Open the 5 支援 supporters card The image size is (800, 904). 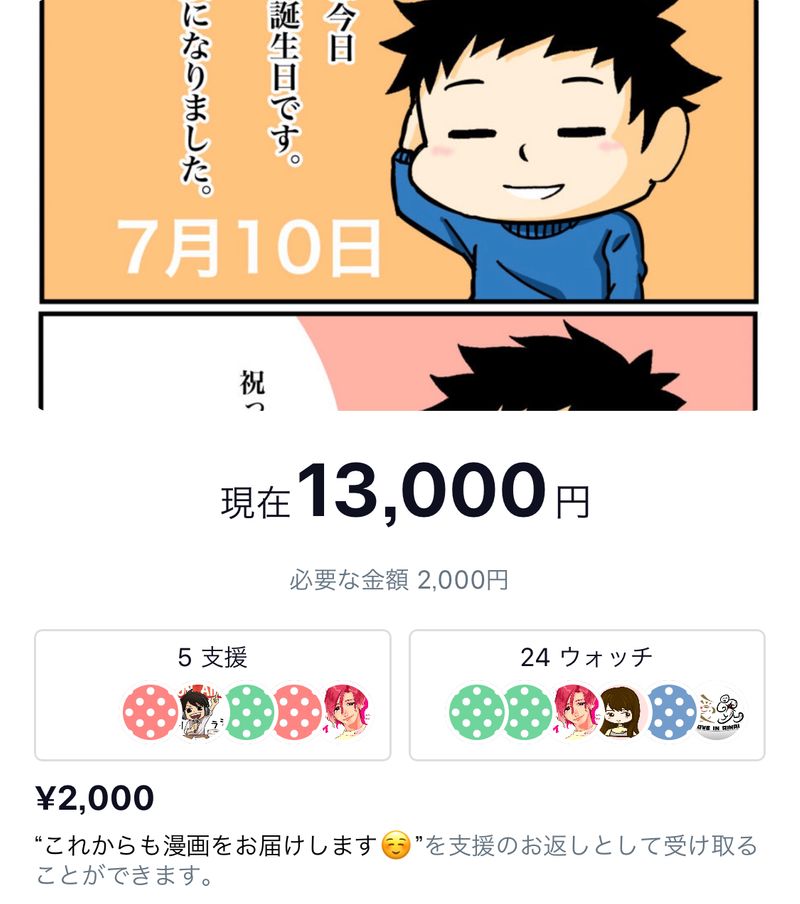tap(212, 694)
